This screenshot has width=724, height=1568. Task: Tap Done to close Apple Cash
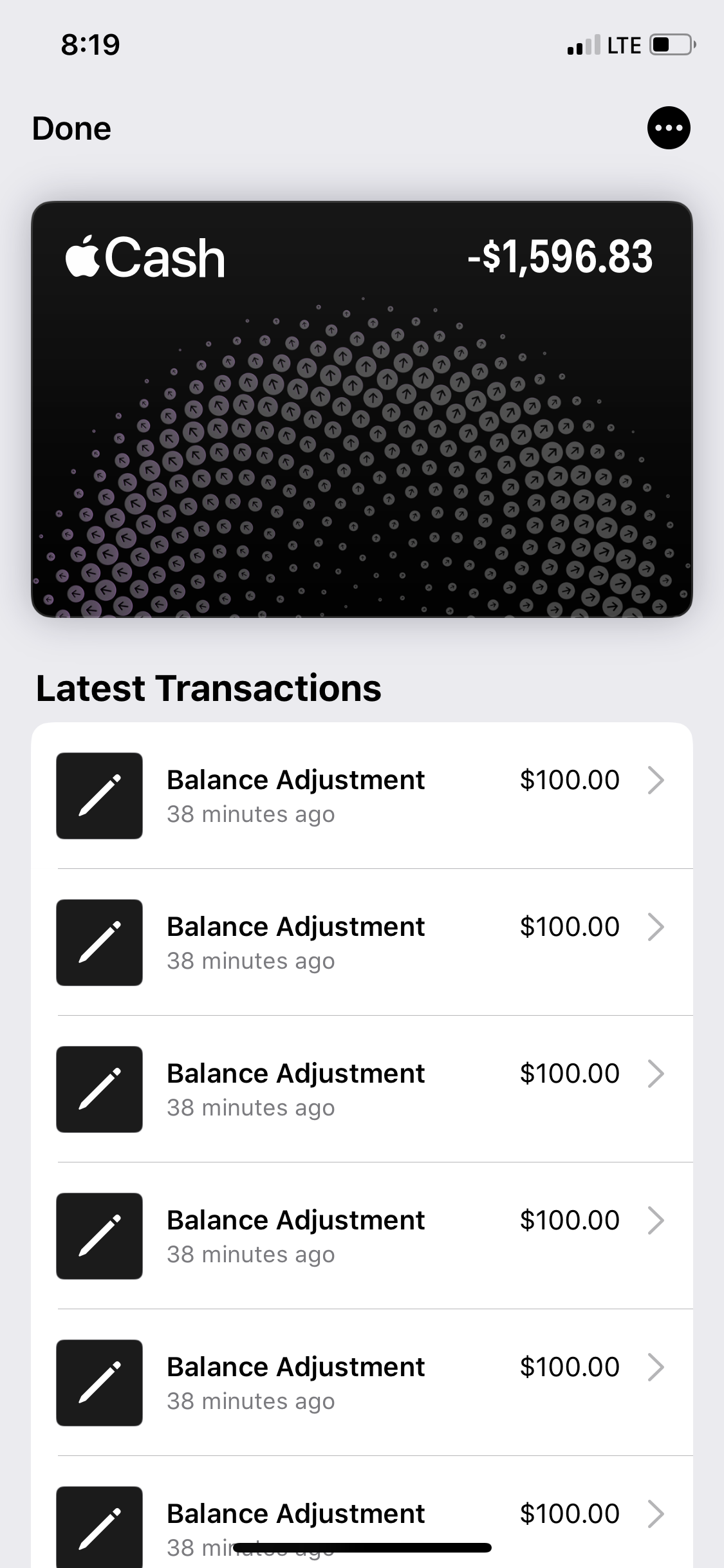click(71, 129)
